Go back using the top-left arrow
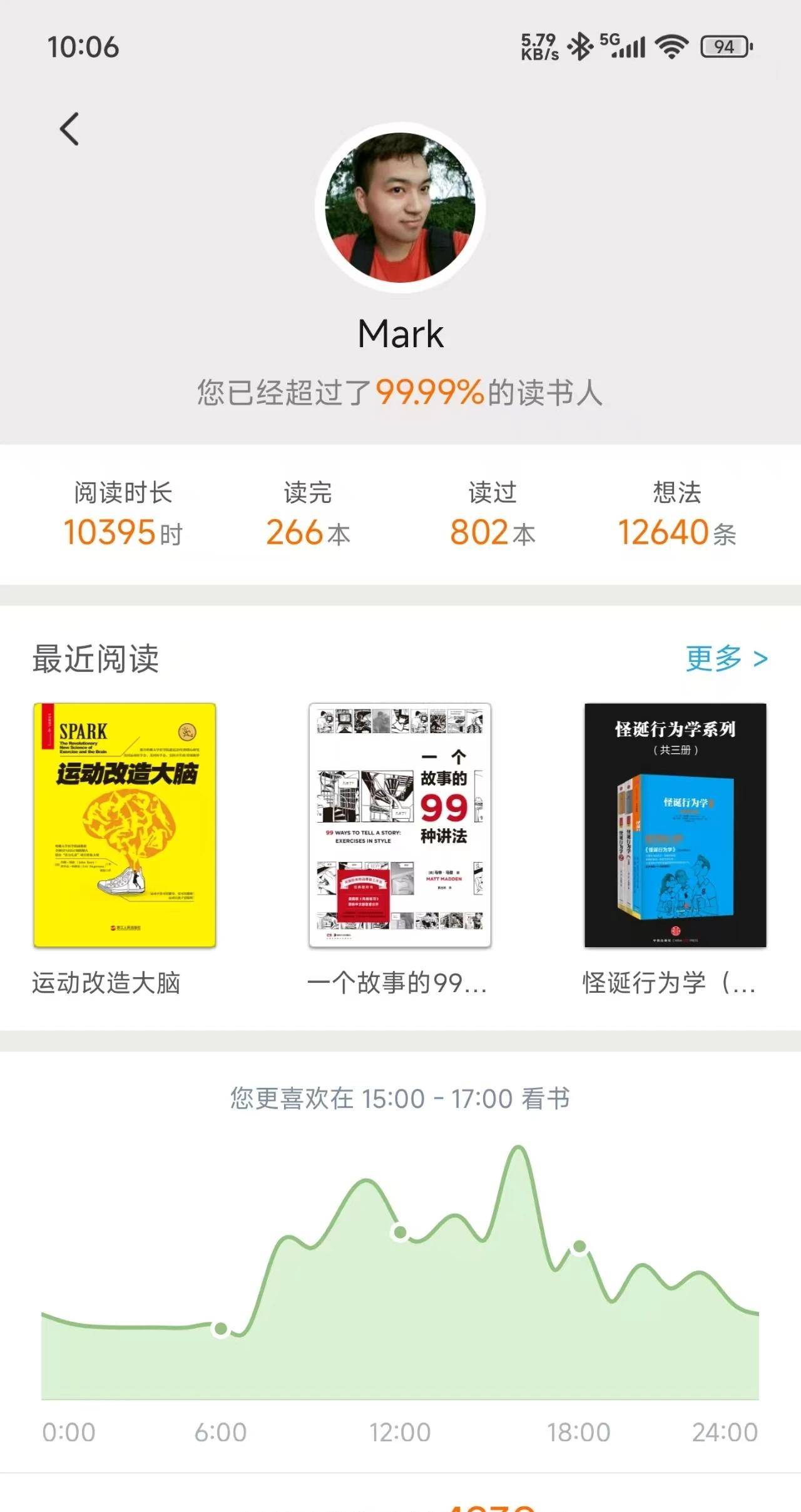 pyautogui.click(x=69, y=129)
